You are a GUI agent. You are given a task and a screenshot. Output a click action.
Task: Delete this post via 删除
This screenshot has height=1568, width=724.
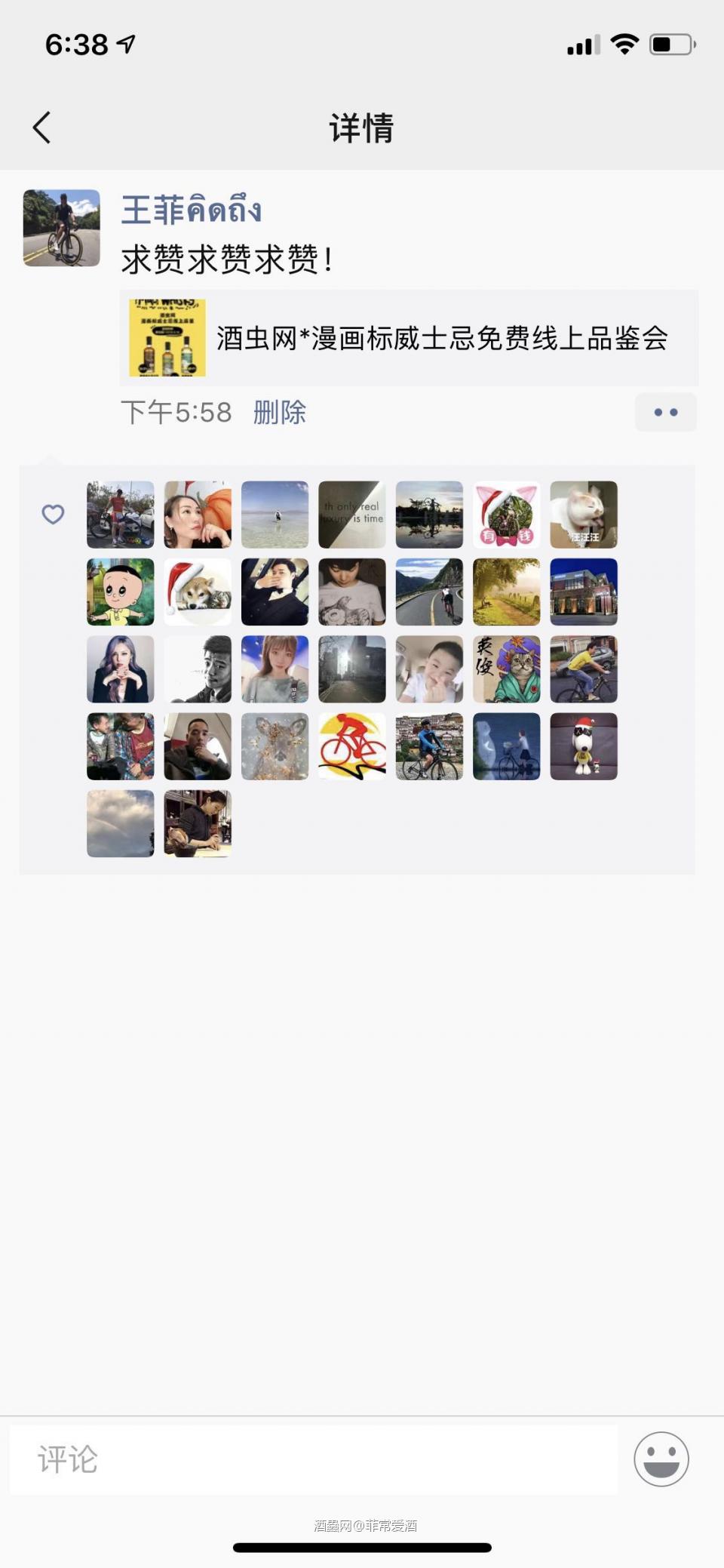pyautogui.click(x=279, y=413)
